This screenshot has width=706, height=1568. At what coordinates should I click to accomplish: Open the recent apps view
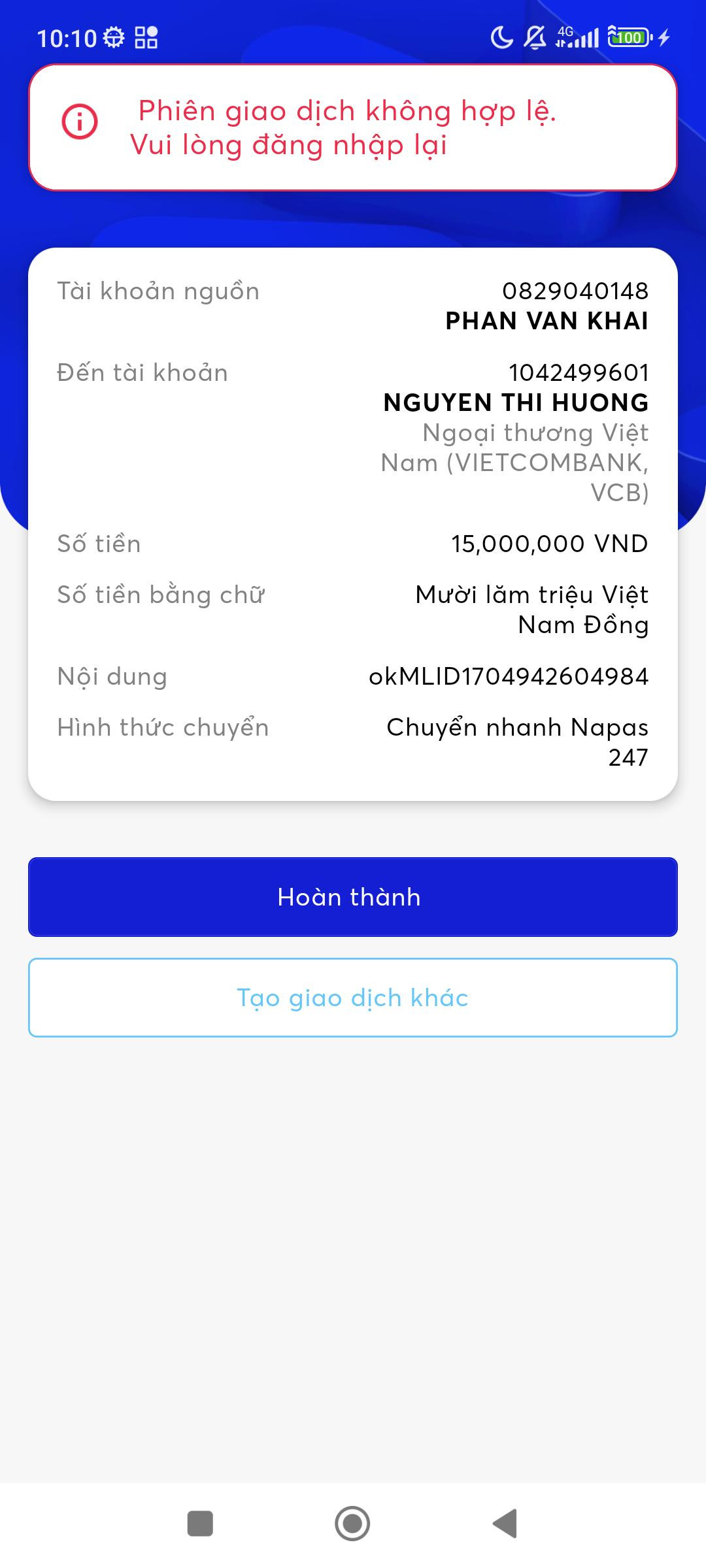coord(200,1524)
